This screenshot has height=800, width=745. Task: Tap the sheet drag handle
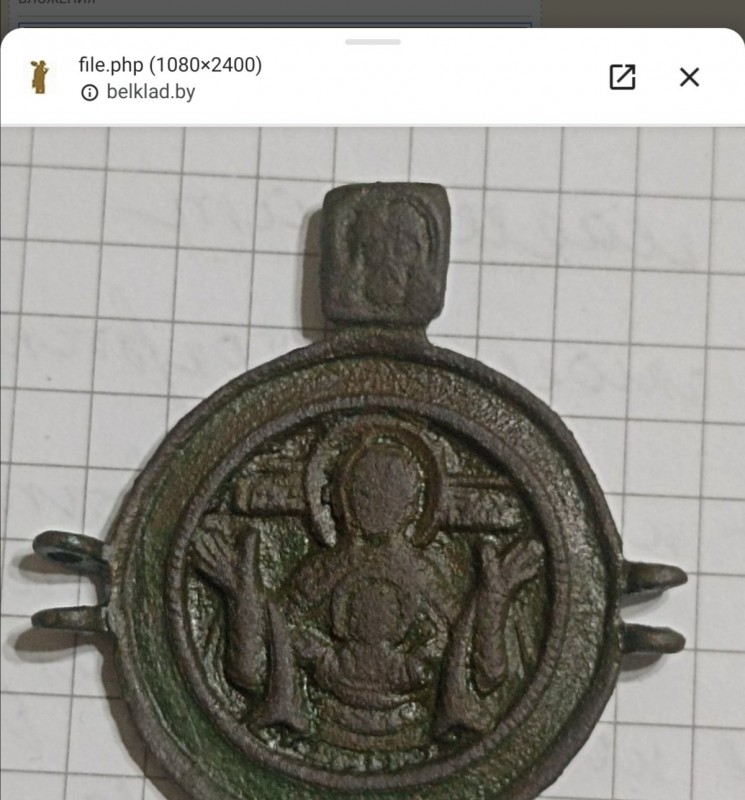373,42
